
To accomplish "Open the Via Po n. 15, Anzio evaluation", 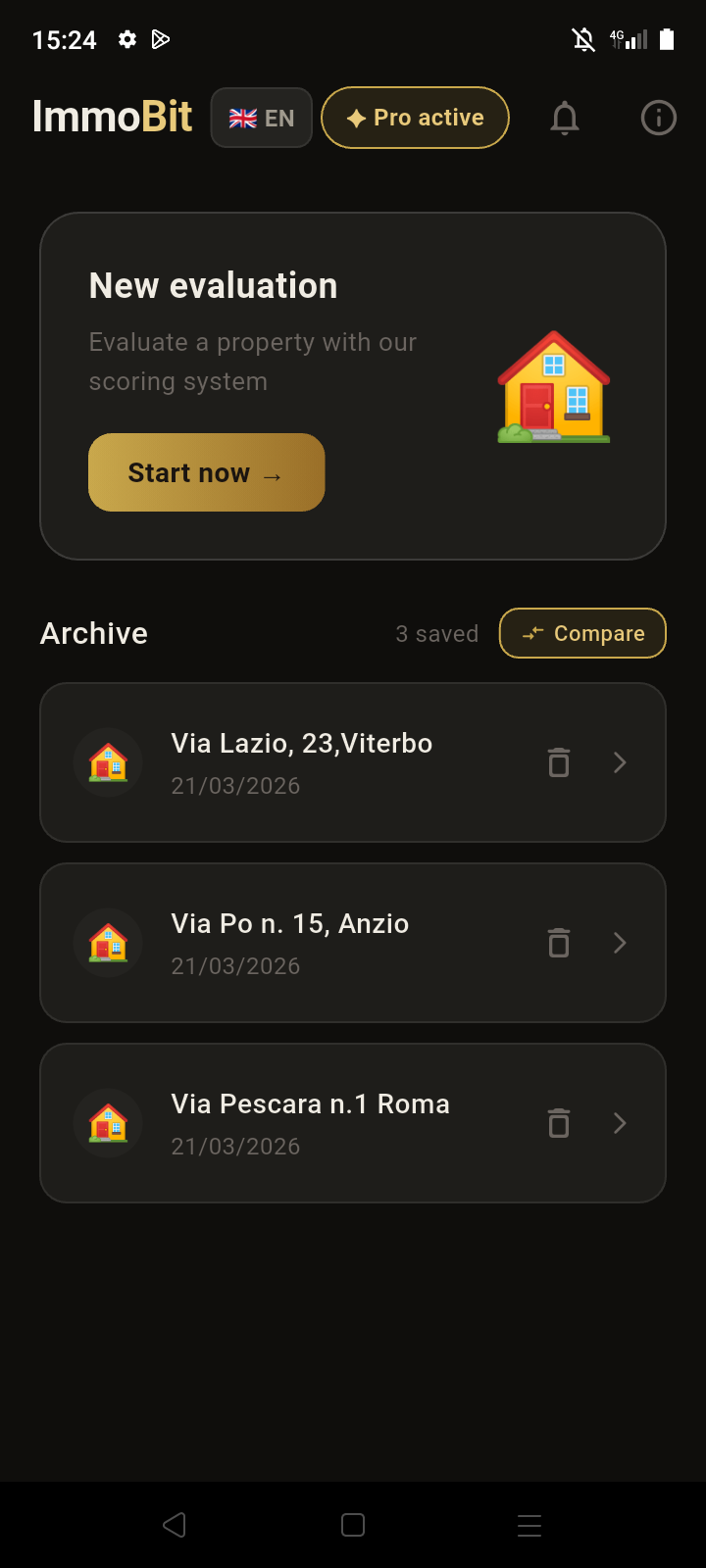I will [x=290, y=942].
